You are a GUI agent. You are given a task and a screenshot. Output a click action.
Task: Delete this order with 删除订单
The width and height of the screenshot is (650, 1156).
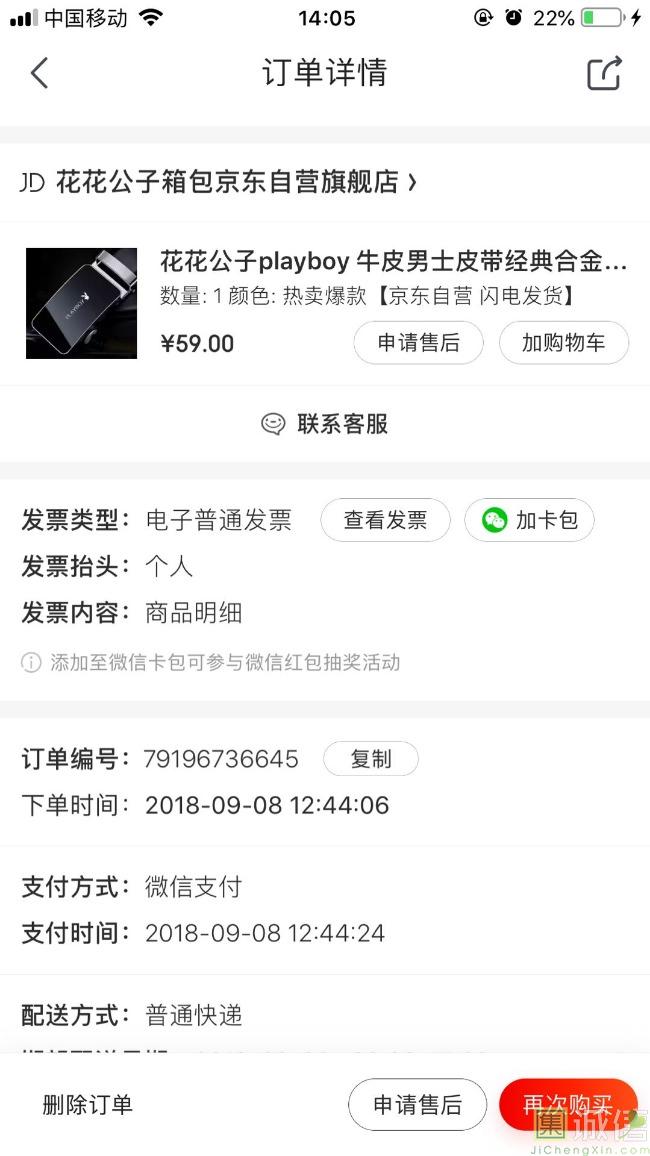click(x=88, y=1104)
